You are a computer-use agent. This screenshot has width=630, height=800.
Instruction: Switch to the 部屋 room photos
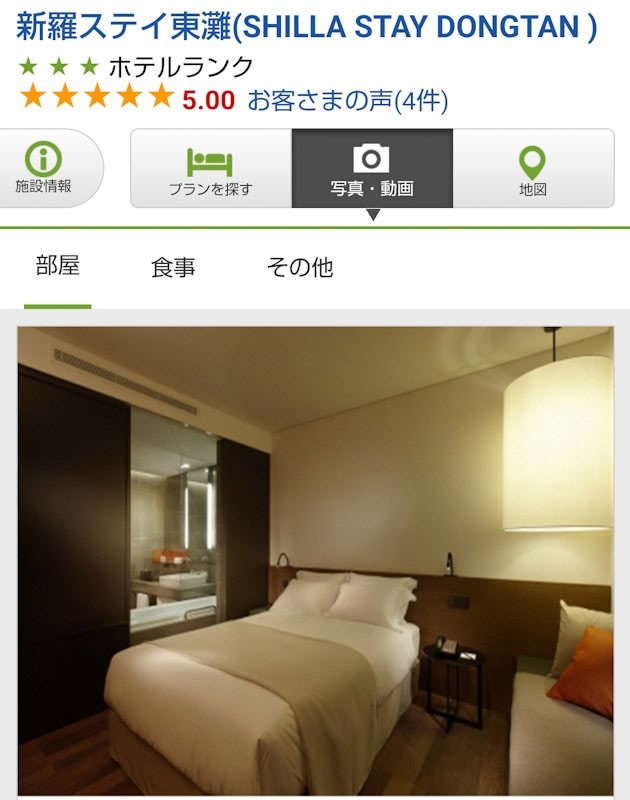58,267
